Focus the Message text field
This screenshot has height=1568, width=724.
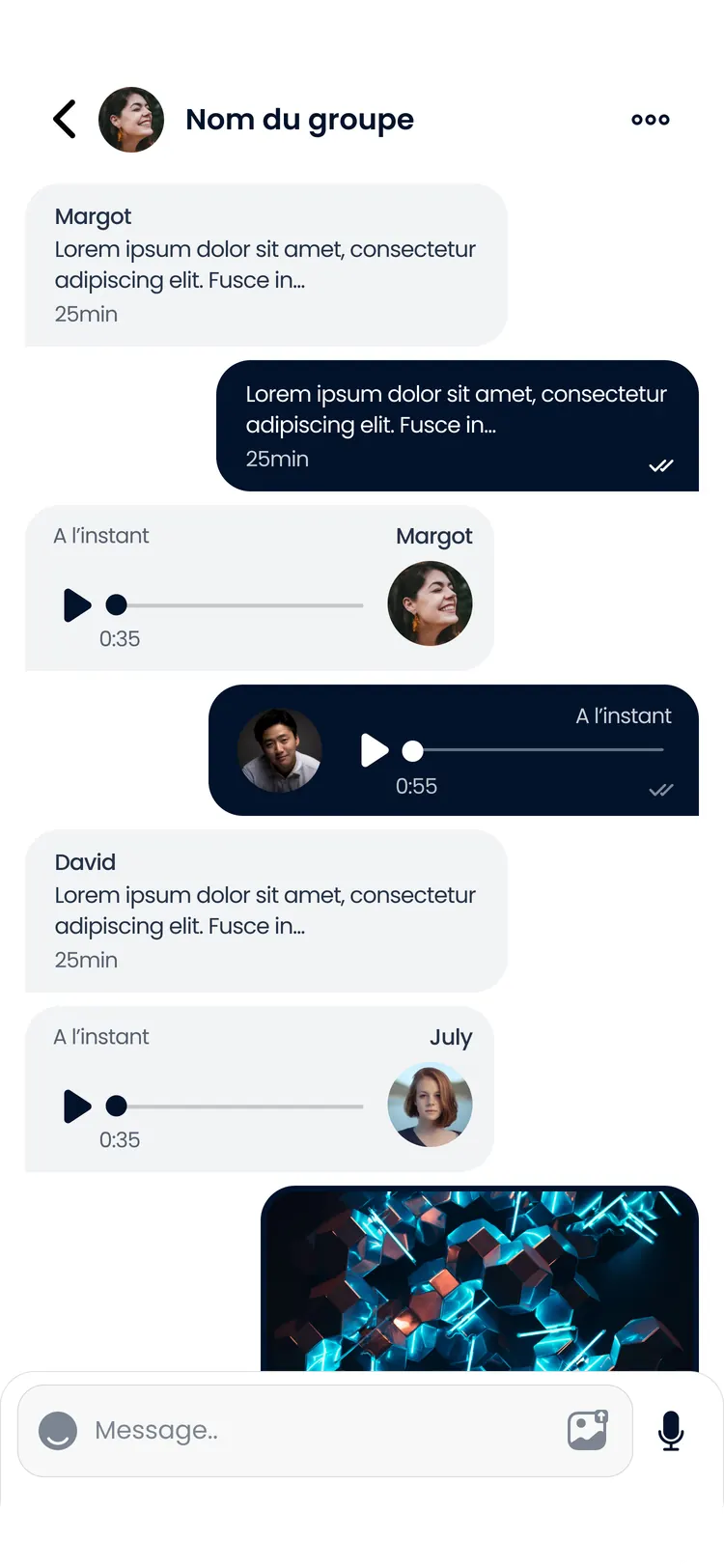325,1431
